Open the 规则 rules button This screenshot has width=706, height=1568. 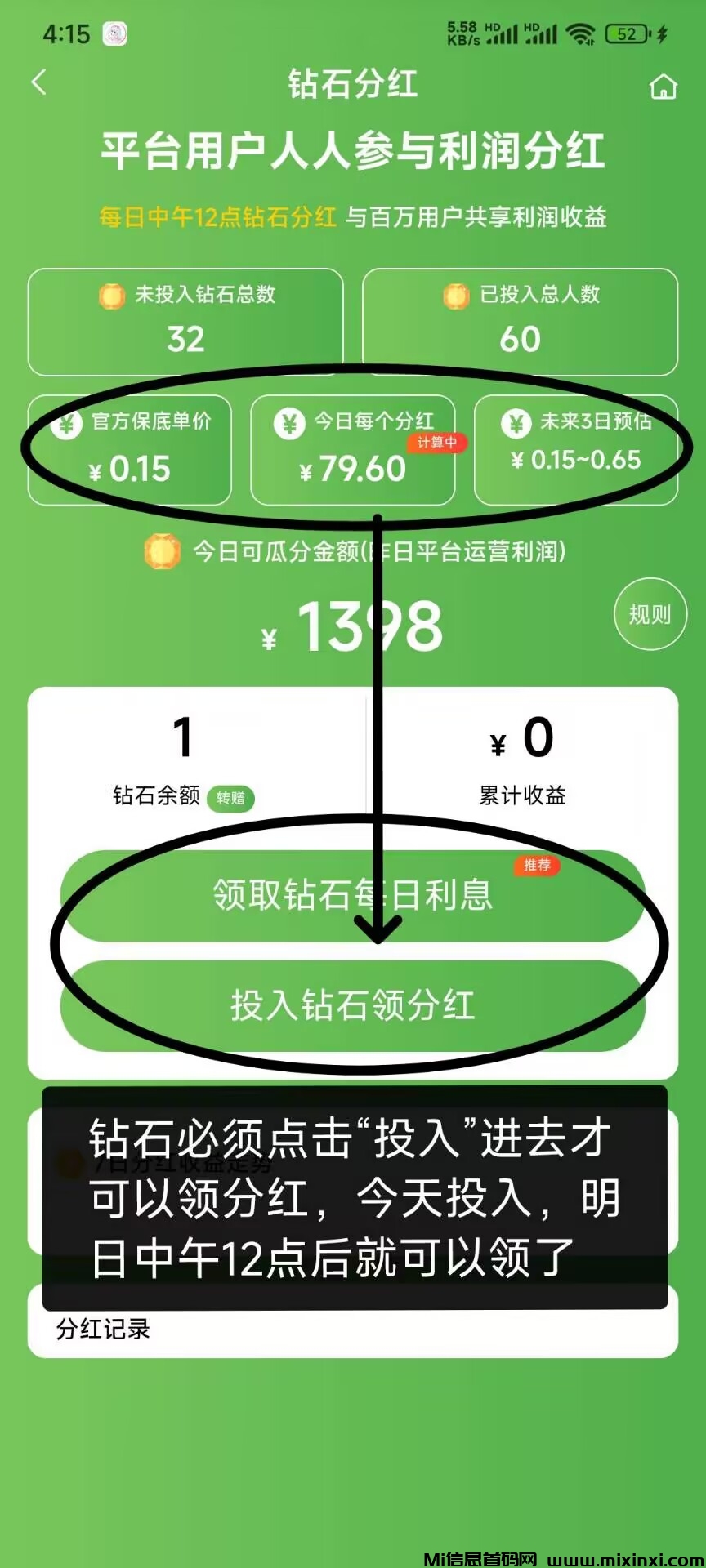[x=650, y=614]
